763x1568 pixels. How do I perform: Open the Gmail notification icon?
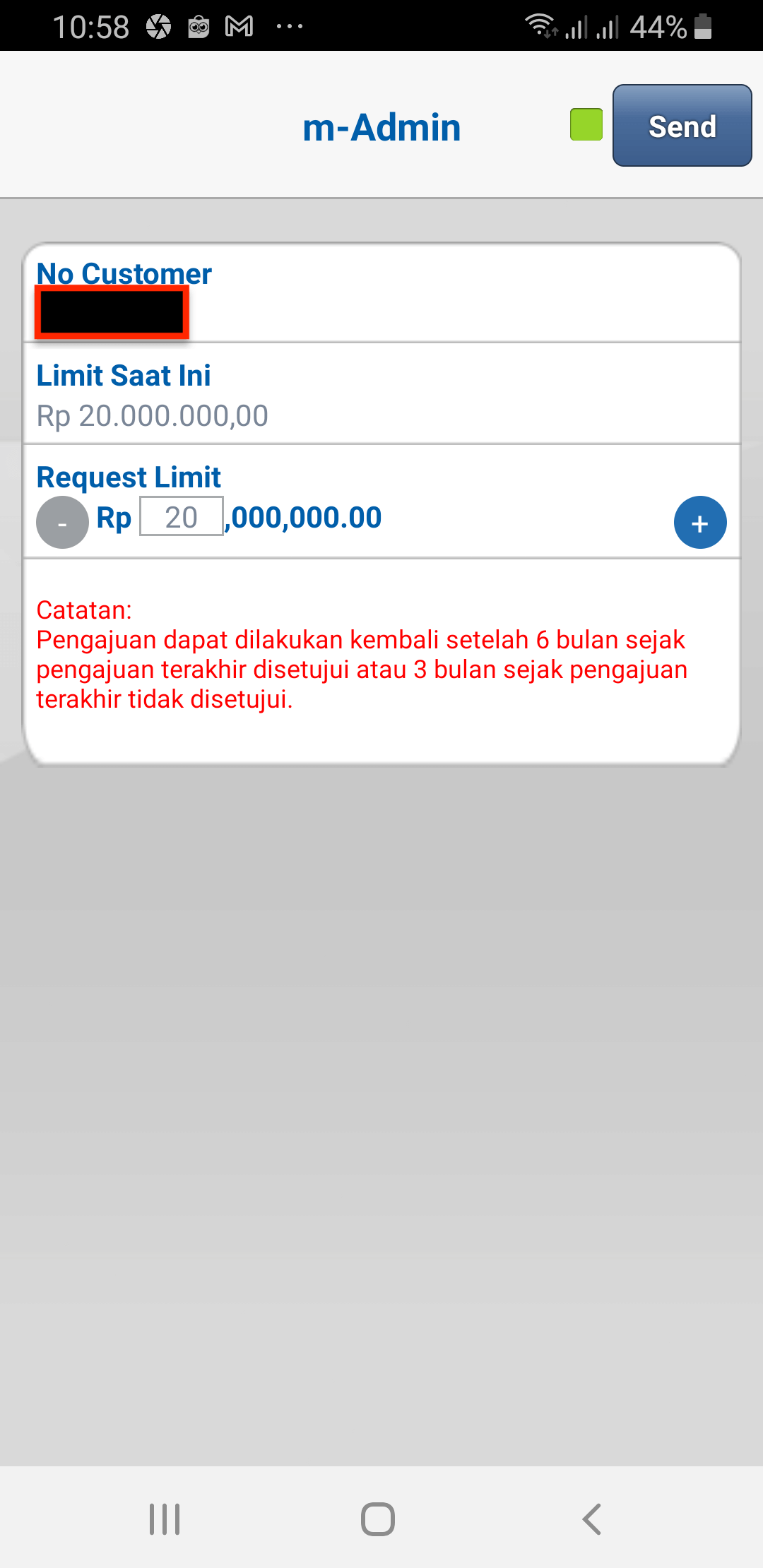(240, 27)
